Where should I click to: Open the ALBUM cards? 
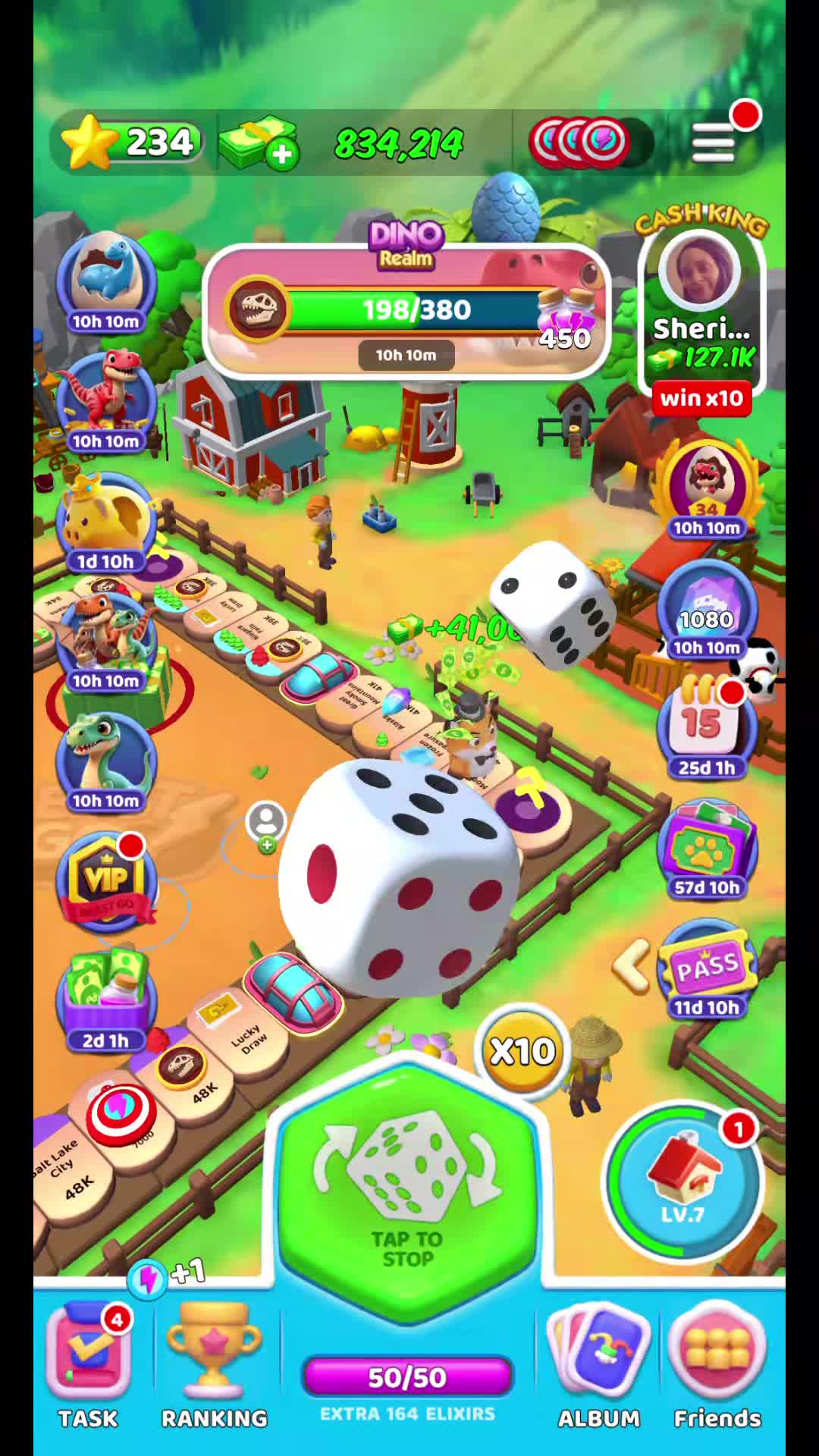point(599,1365)
